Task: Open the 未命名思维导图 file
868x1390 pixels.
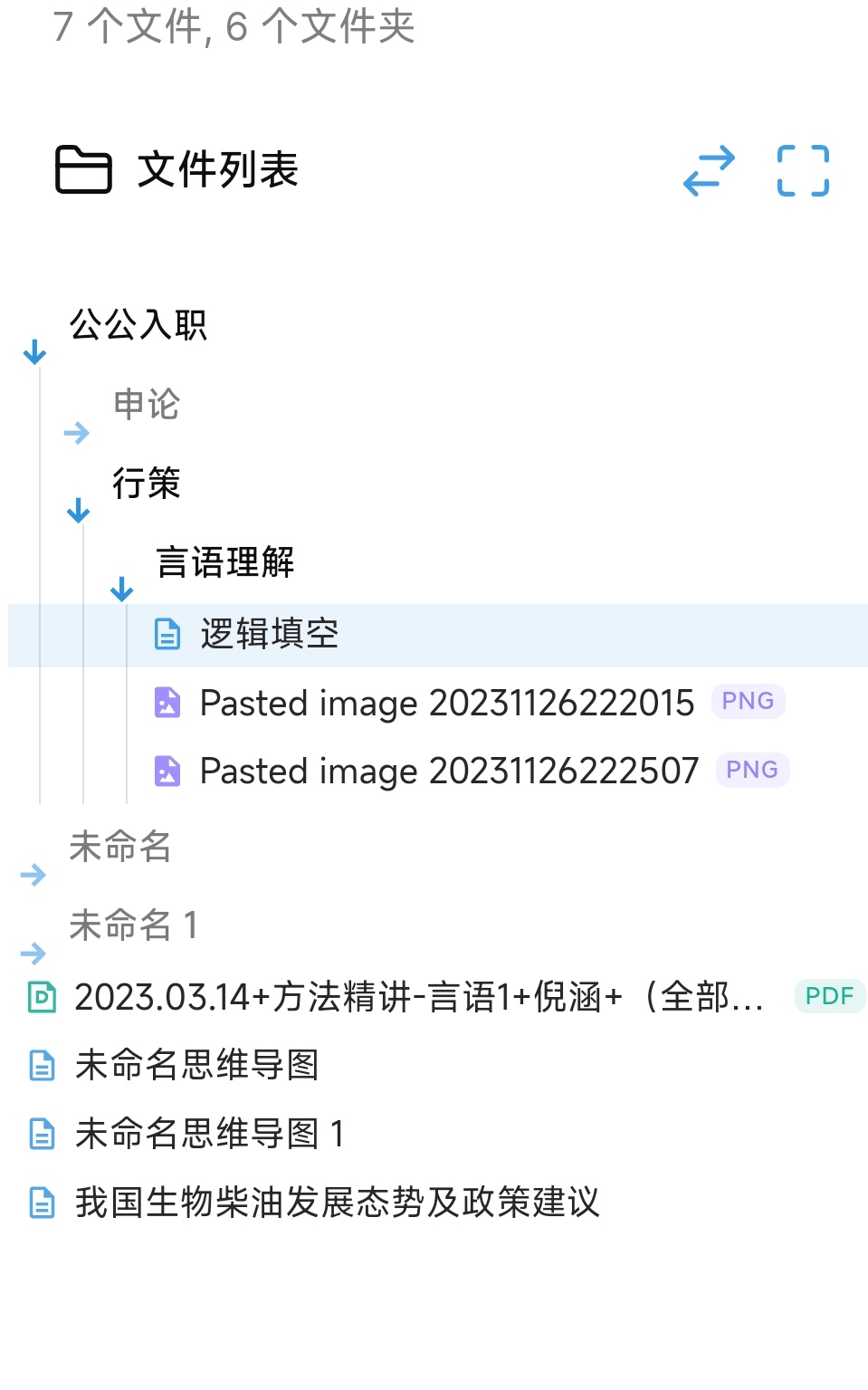Action: tap(196, 1066)
